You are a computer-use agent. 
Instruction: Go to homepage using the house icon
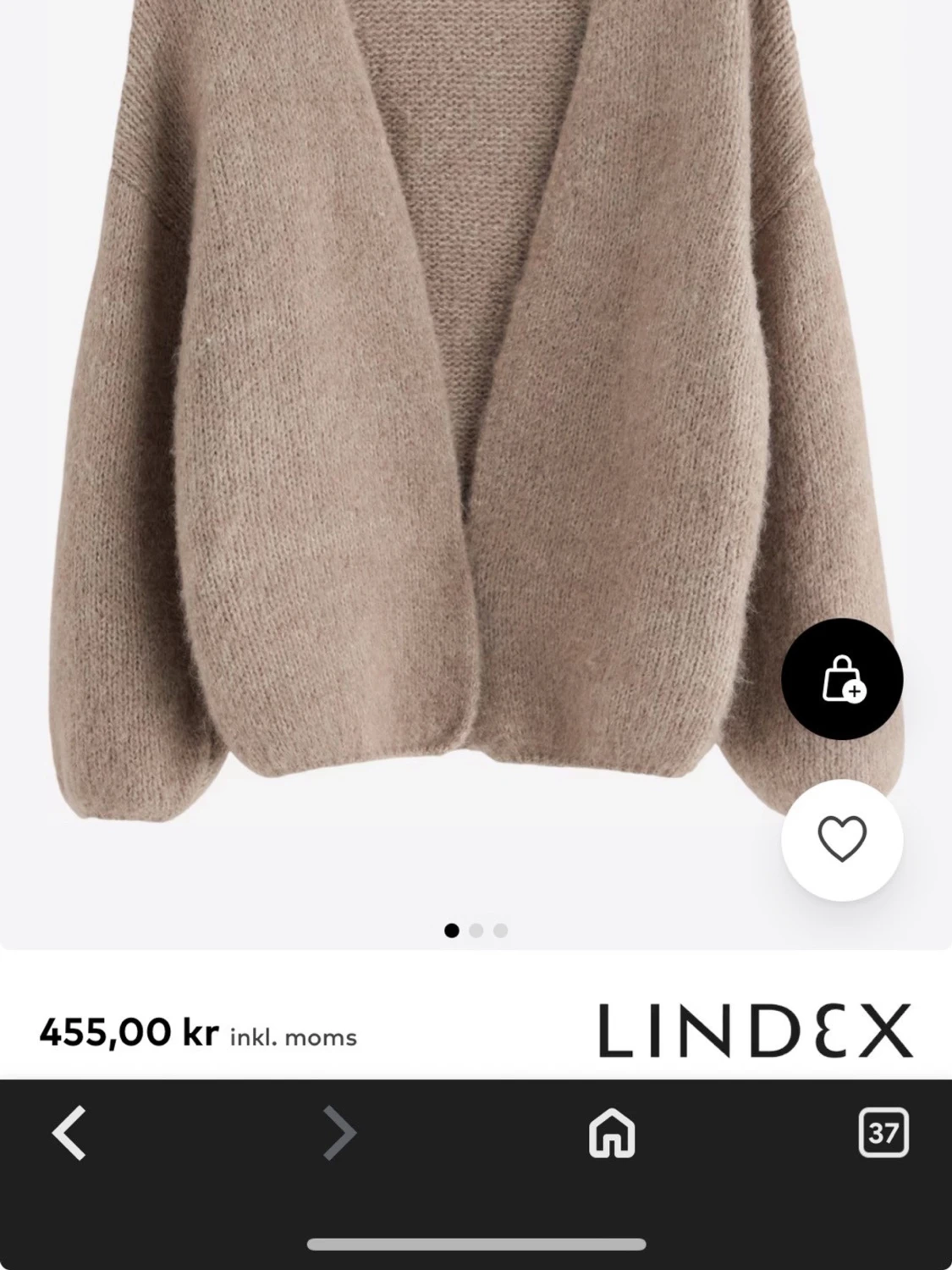tap(611, 1135)
